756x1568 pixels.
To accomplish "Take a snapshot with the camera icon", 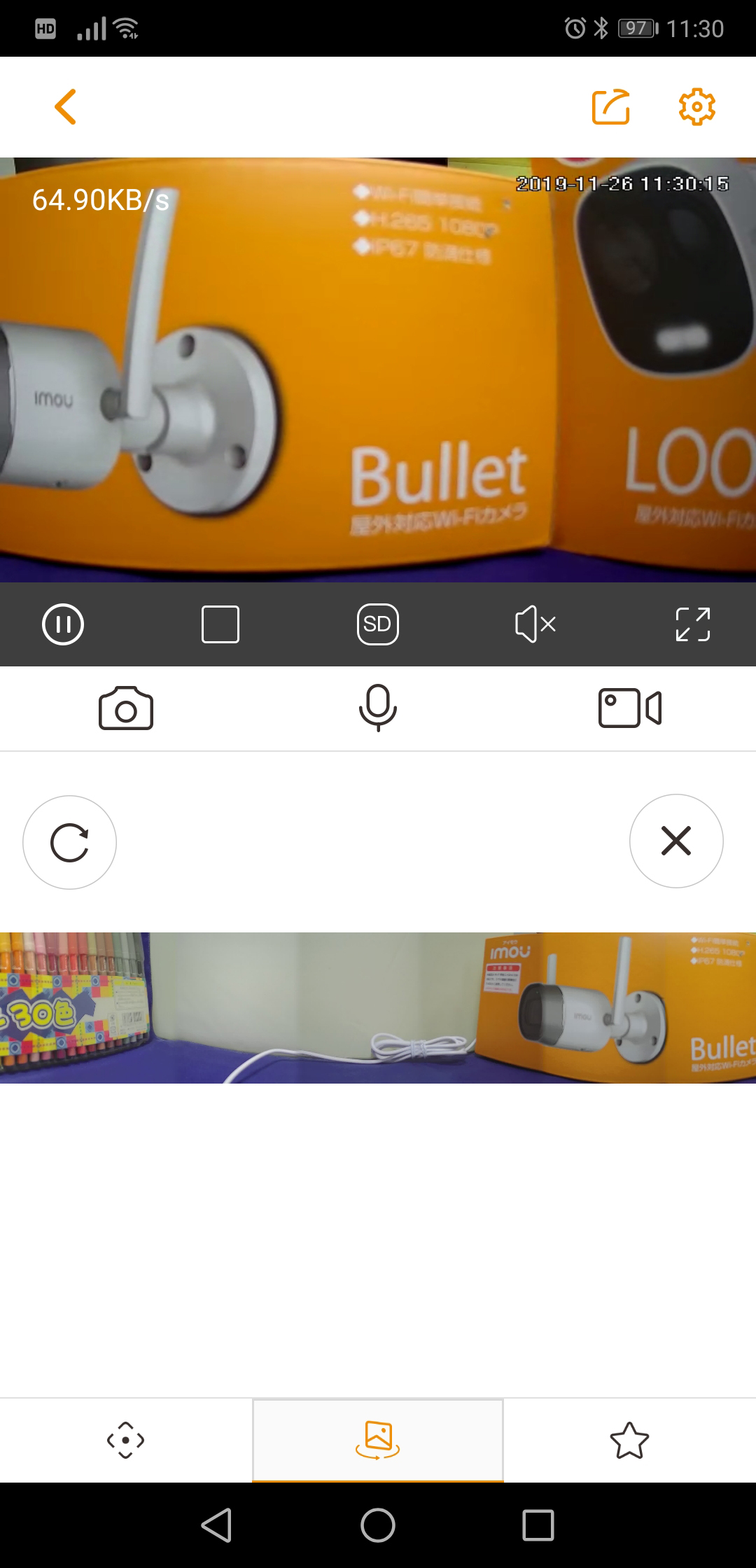I will (126, 708).
